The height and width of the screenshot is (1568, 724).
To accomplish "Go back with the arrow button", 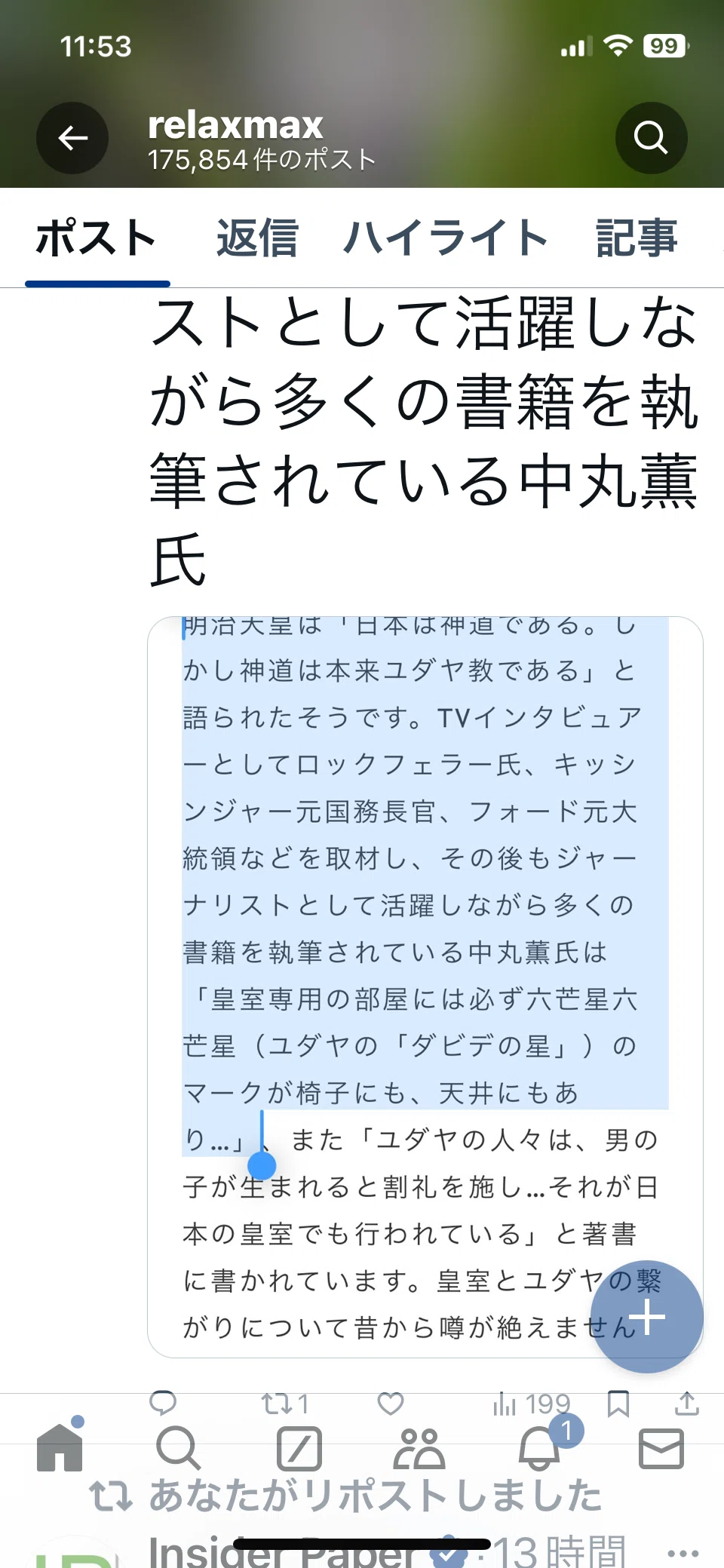I will 72,138.
